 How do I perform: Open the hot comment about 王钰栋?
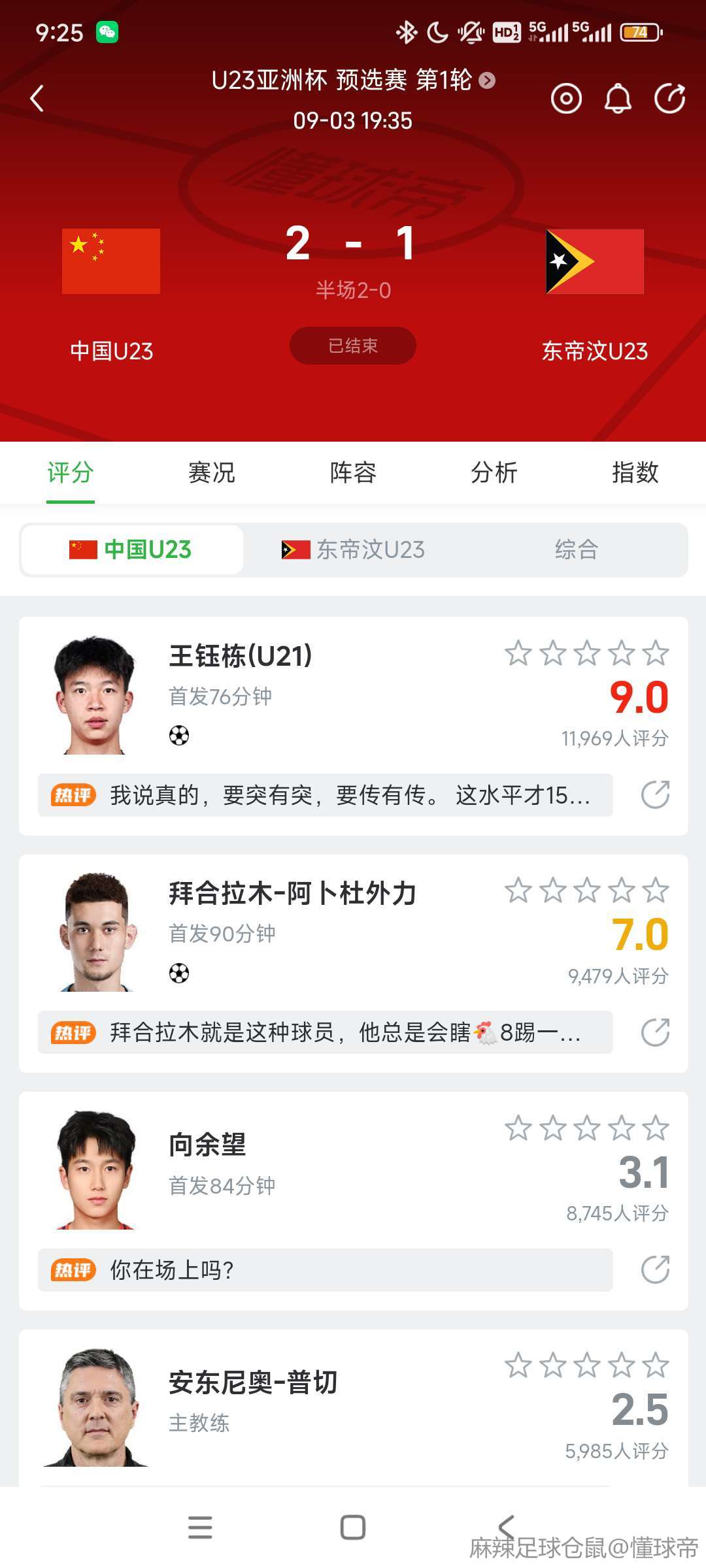(x=325, y=795)
